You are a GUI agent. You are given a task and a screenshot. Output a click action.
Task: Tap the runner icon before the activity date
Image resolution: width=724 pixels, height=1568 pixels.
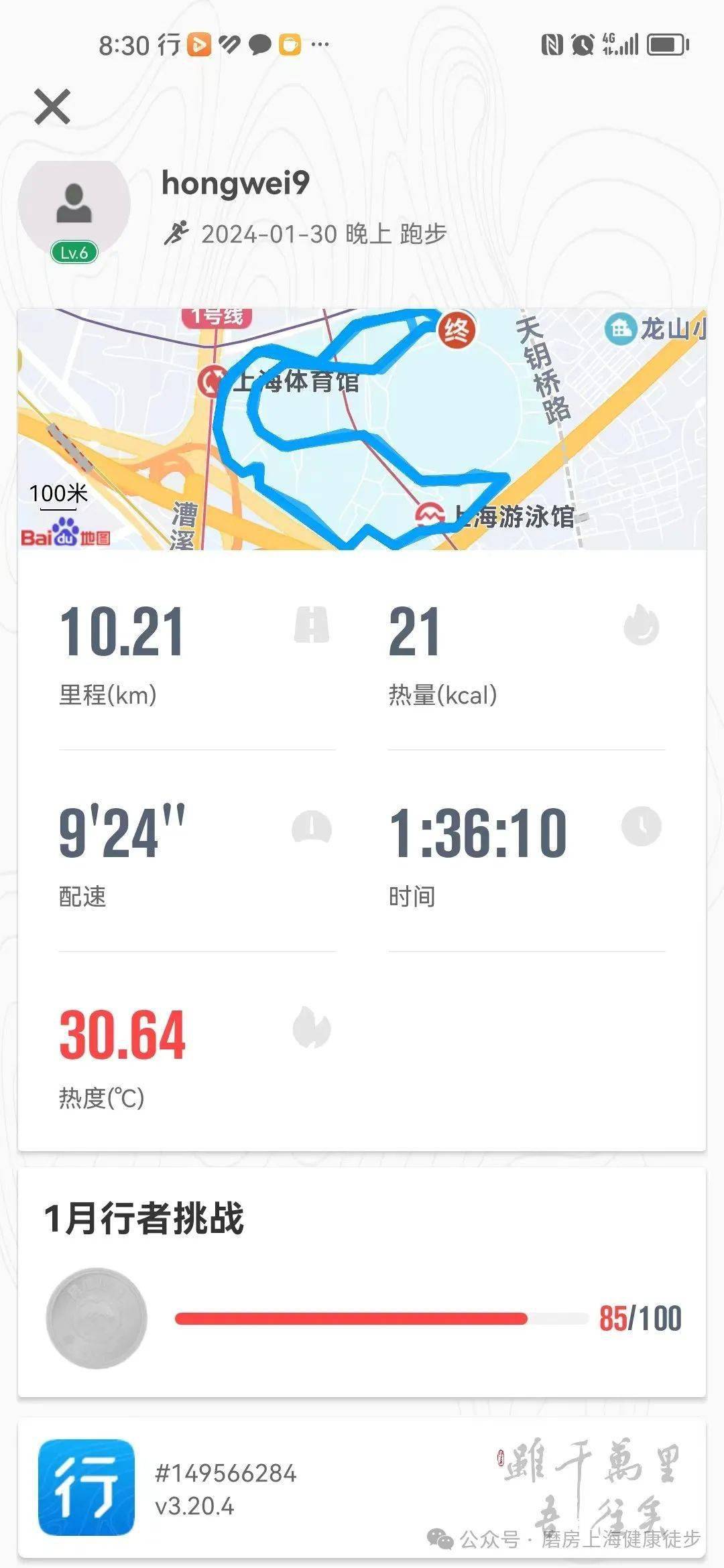click(177, 233)
